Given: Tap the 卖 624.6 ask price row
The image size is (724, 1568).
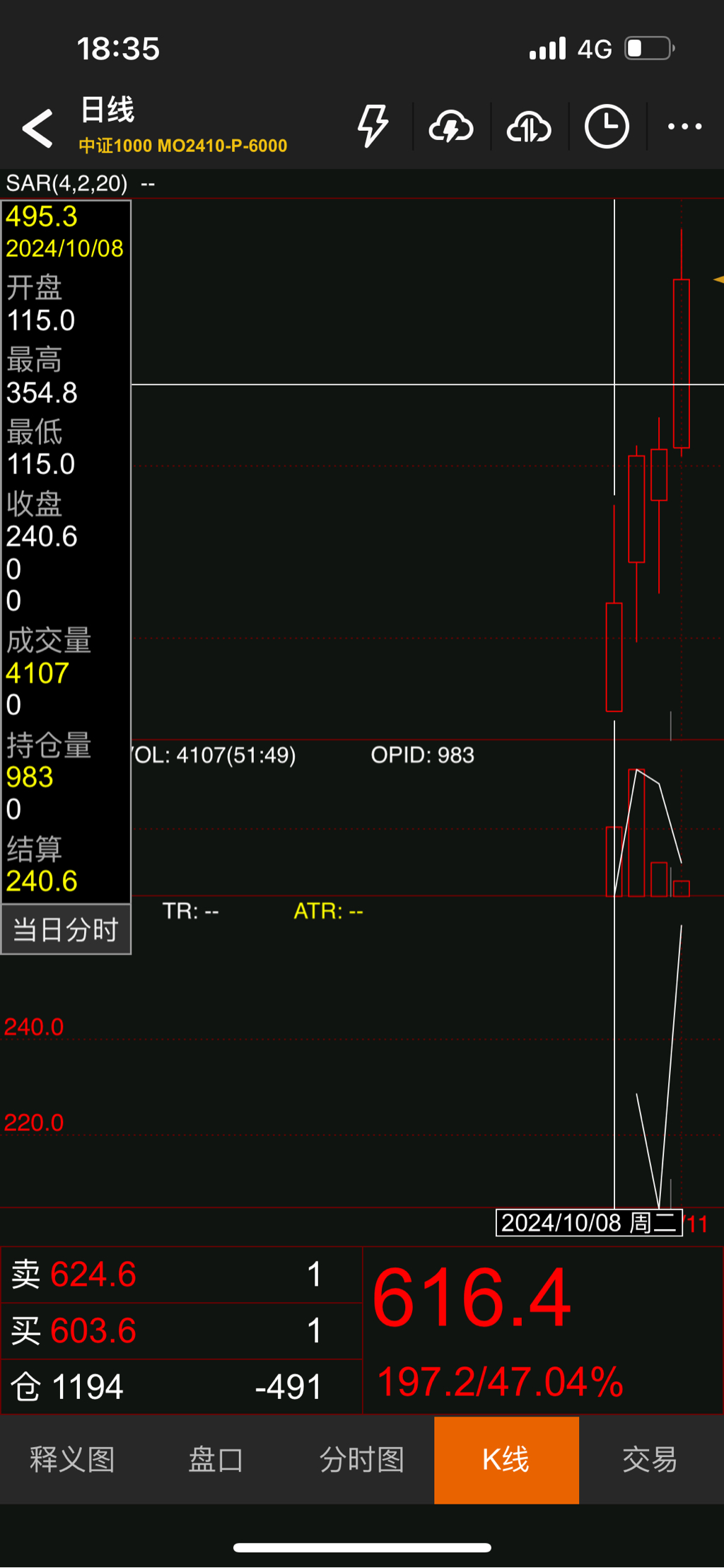Looking at the screenshot, I should (x=181, y=1274).
